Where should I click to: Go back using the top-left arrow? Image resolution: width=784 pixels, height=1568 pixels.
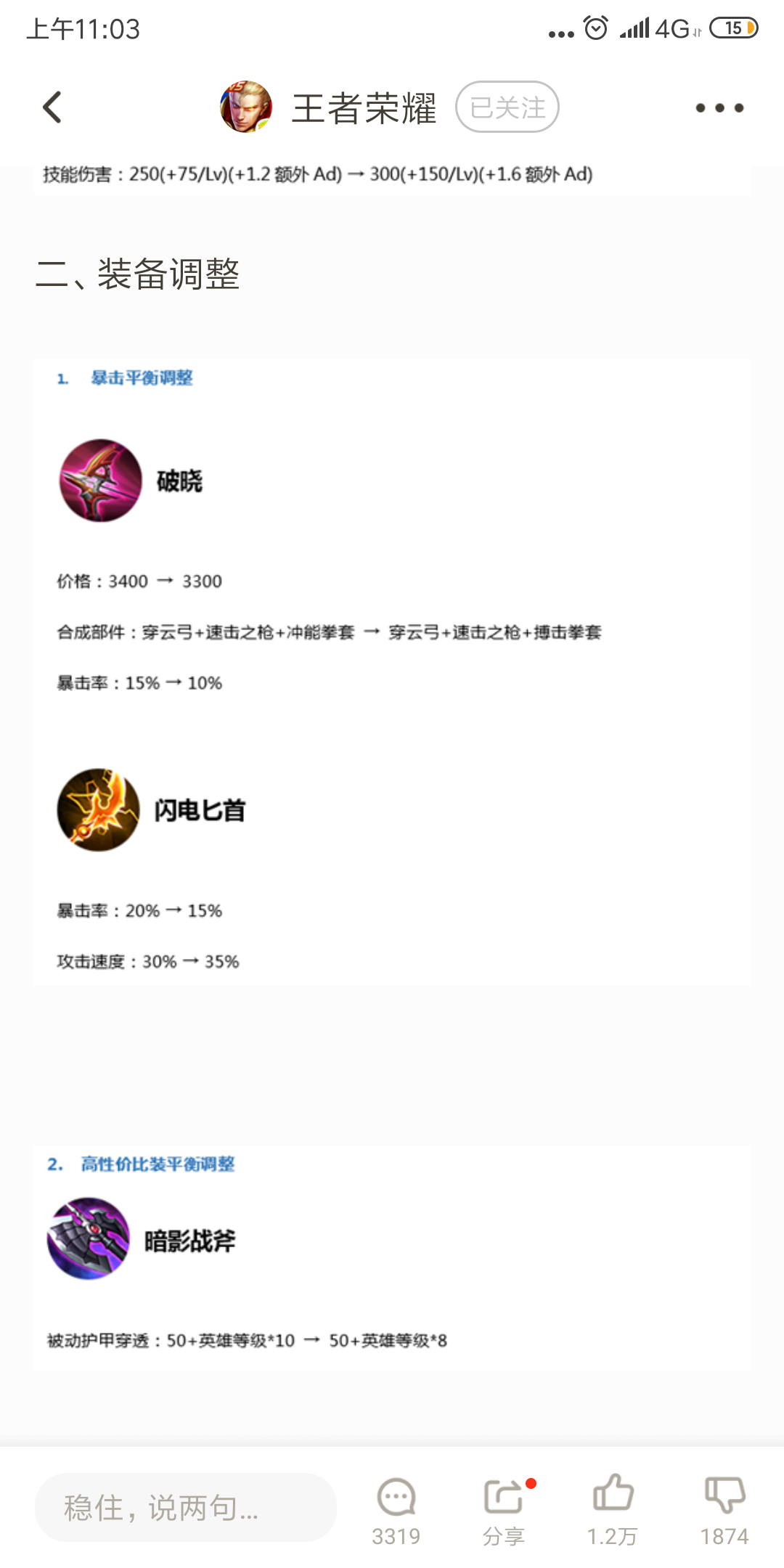[x=52, y=107]
